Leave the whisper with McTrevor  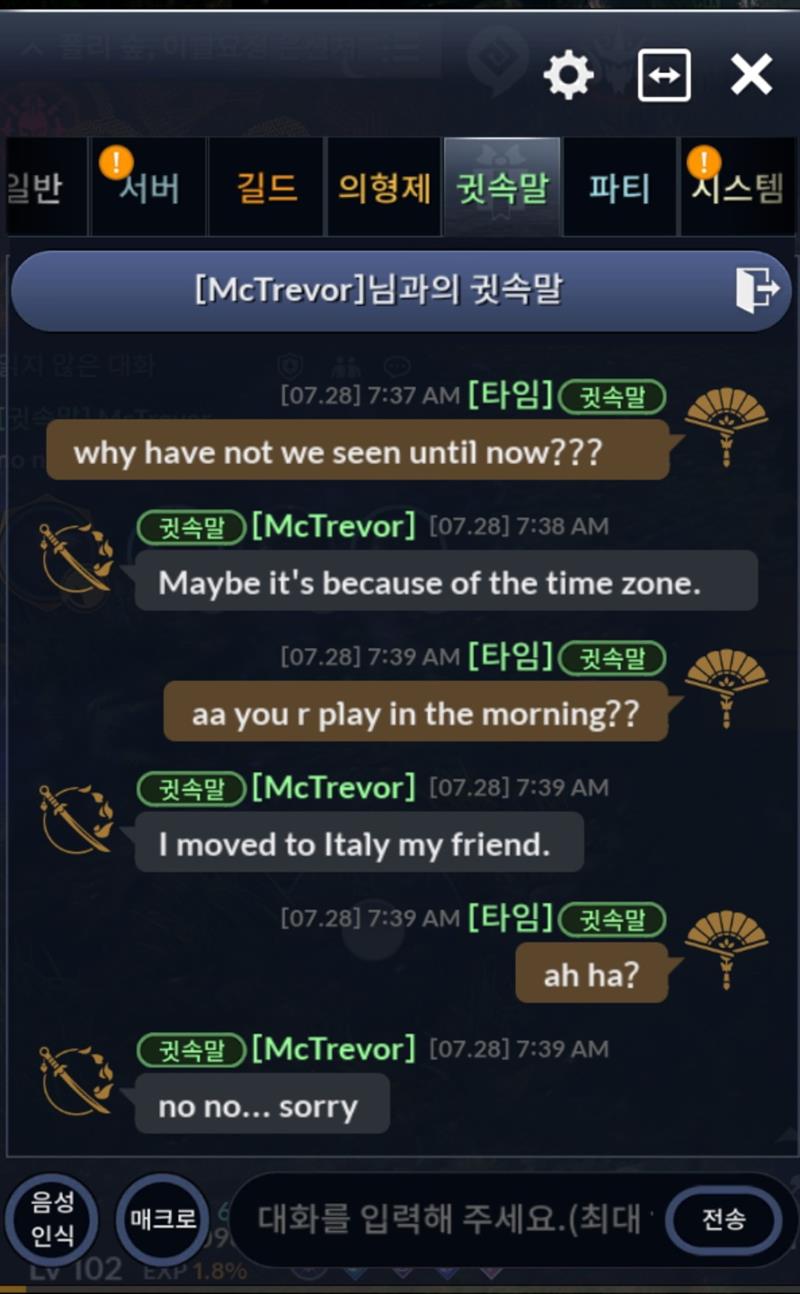(756, 291)
